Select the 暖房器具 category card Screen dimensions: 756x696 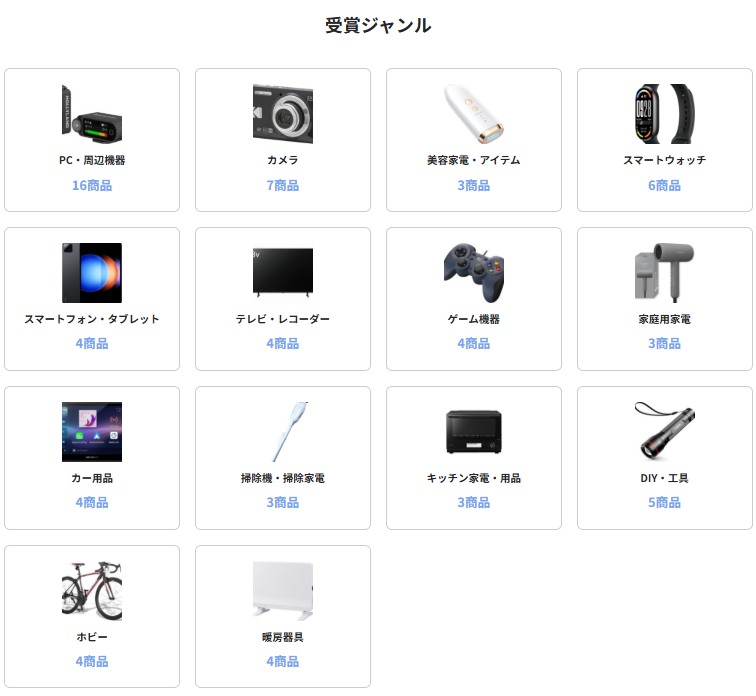tap(283, 616)
